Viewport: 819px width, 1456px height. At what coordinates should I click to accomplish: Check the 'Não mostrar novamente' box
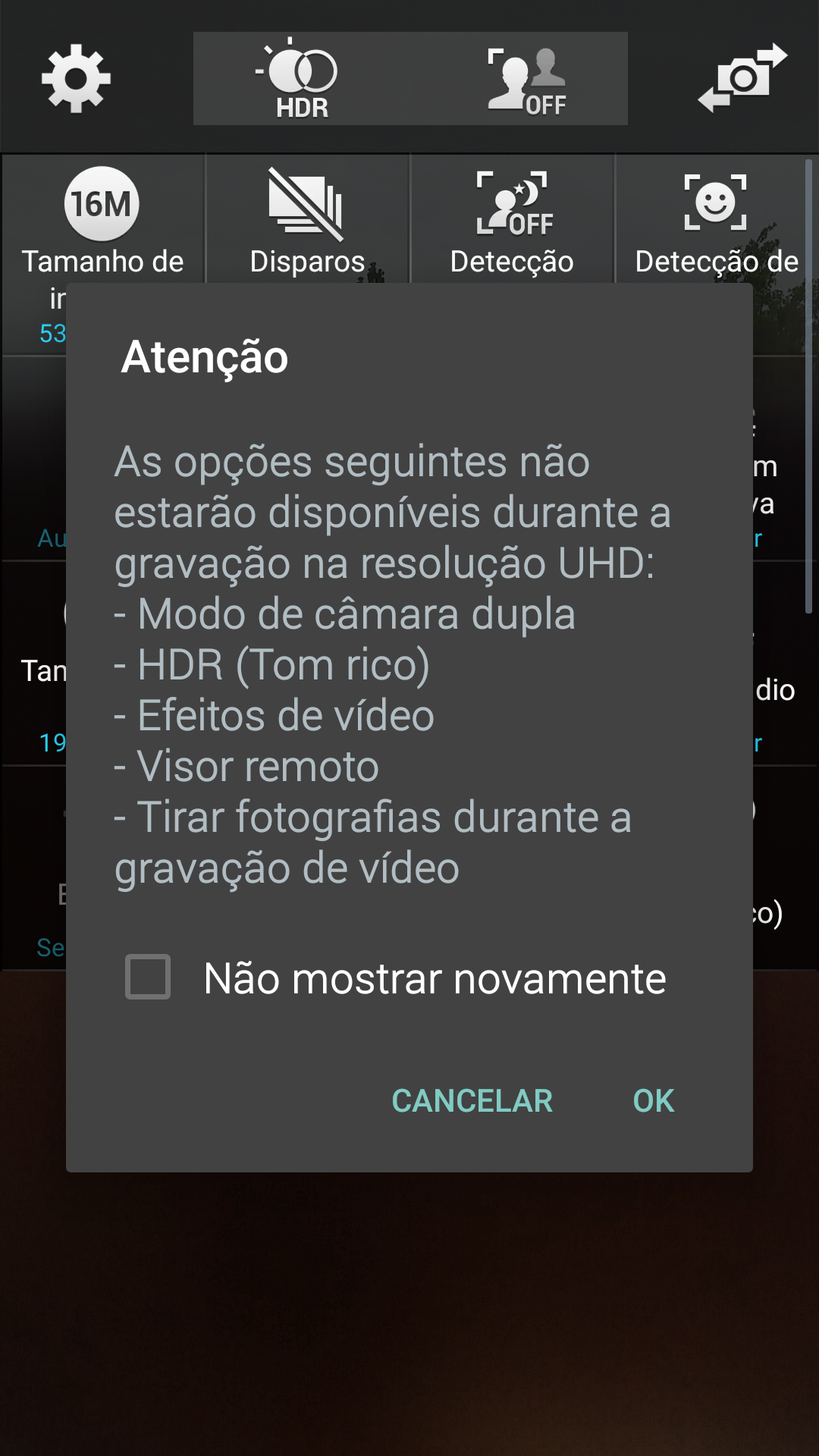point(148,977)
